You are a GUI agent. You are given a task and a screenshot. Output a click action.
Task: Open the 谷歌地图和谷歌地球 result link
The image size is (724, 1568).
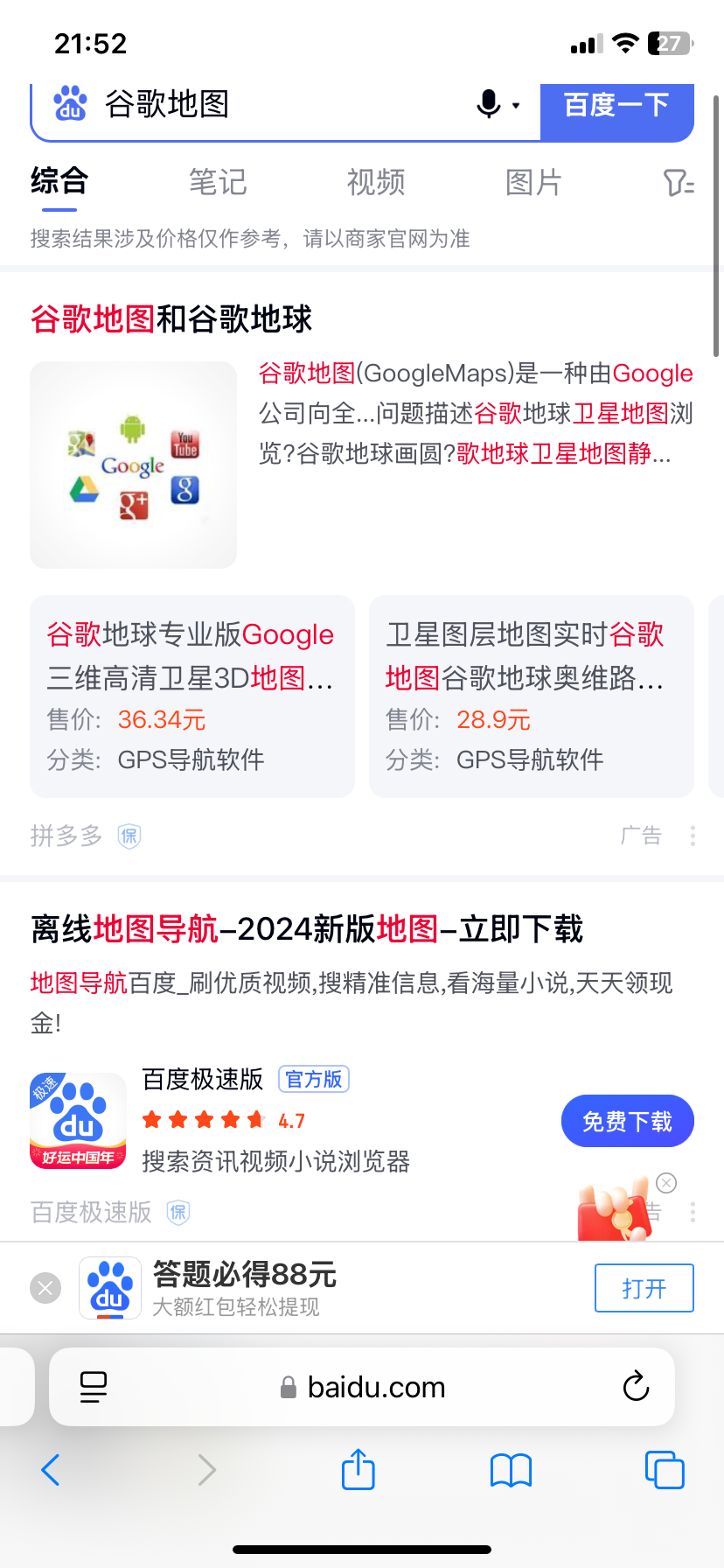171,318
